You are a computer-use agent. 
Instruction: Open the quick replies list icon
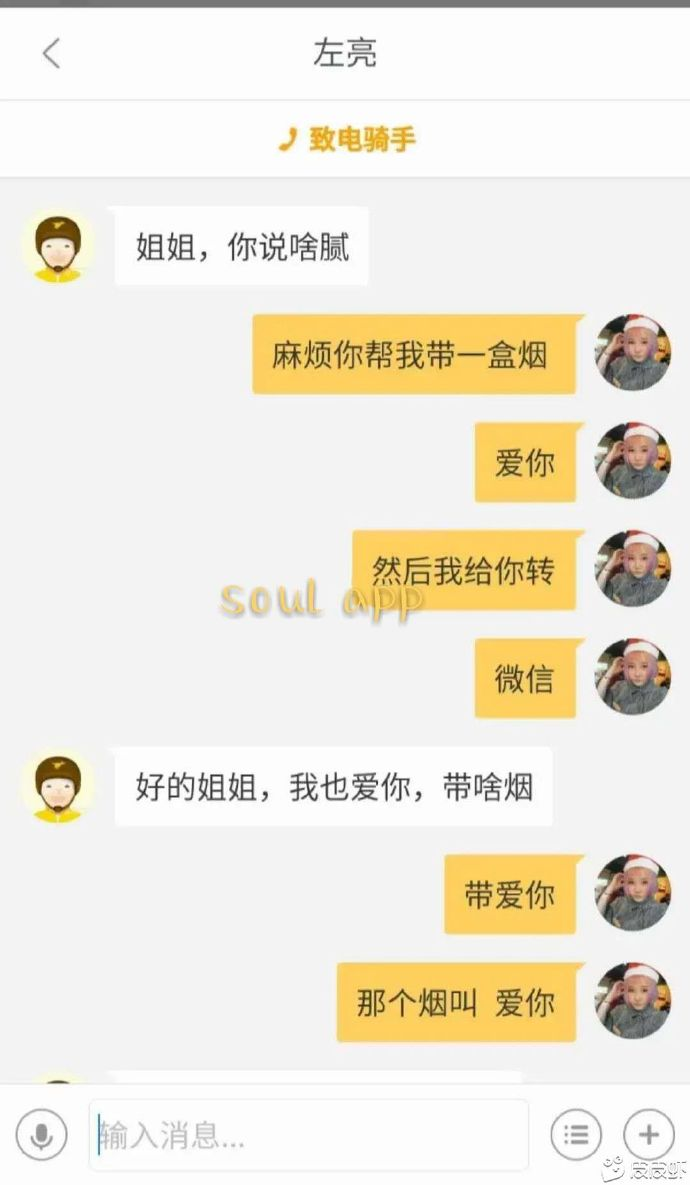(x=576, y=1135)
